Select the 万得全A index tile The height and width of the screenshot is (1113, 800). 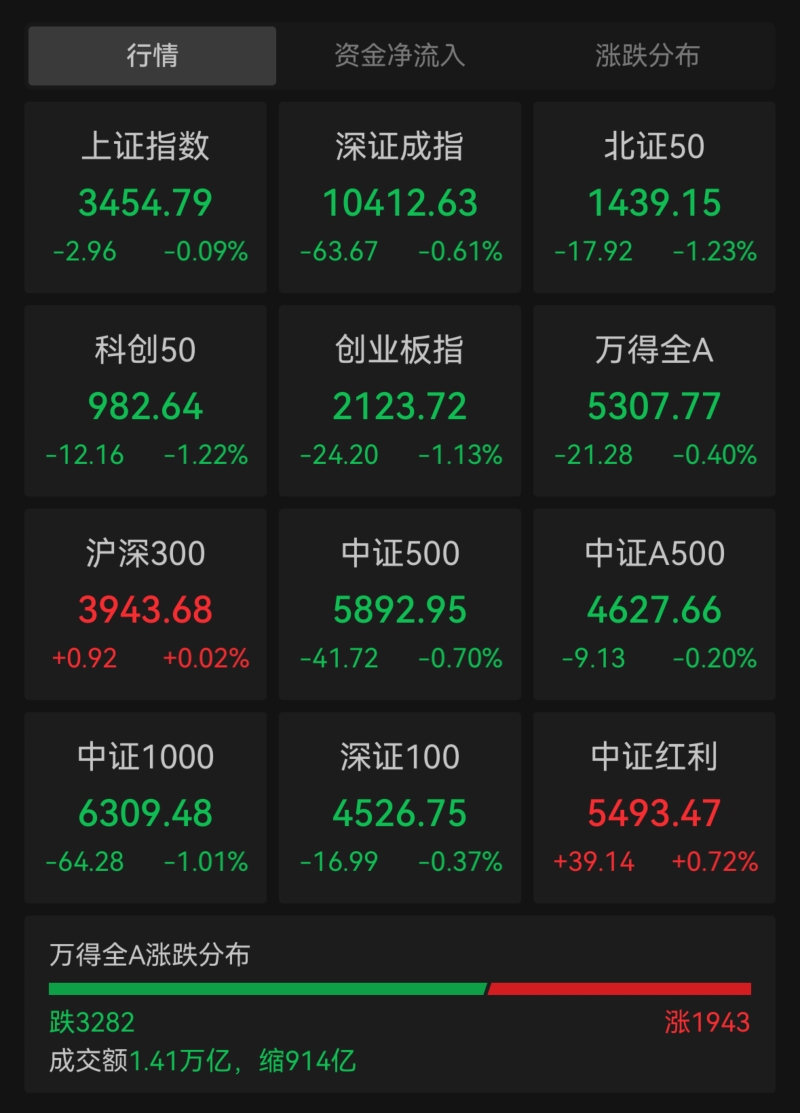653,400
